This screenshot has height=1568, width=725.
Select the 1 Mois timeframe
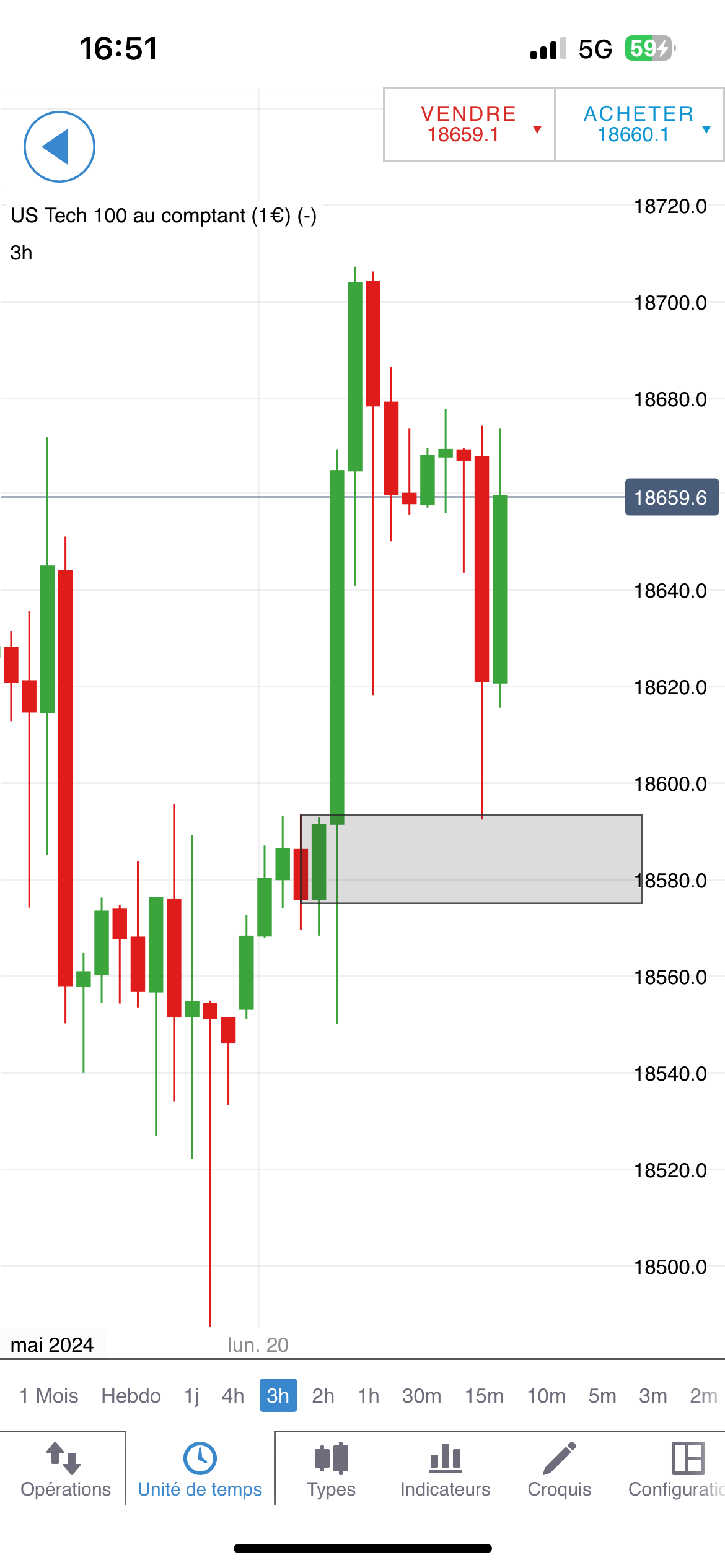pos(49,1395)
